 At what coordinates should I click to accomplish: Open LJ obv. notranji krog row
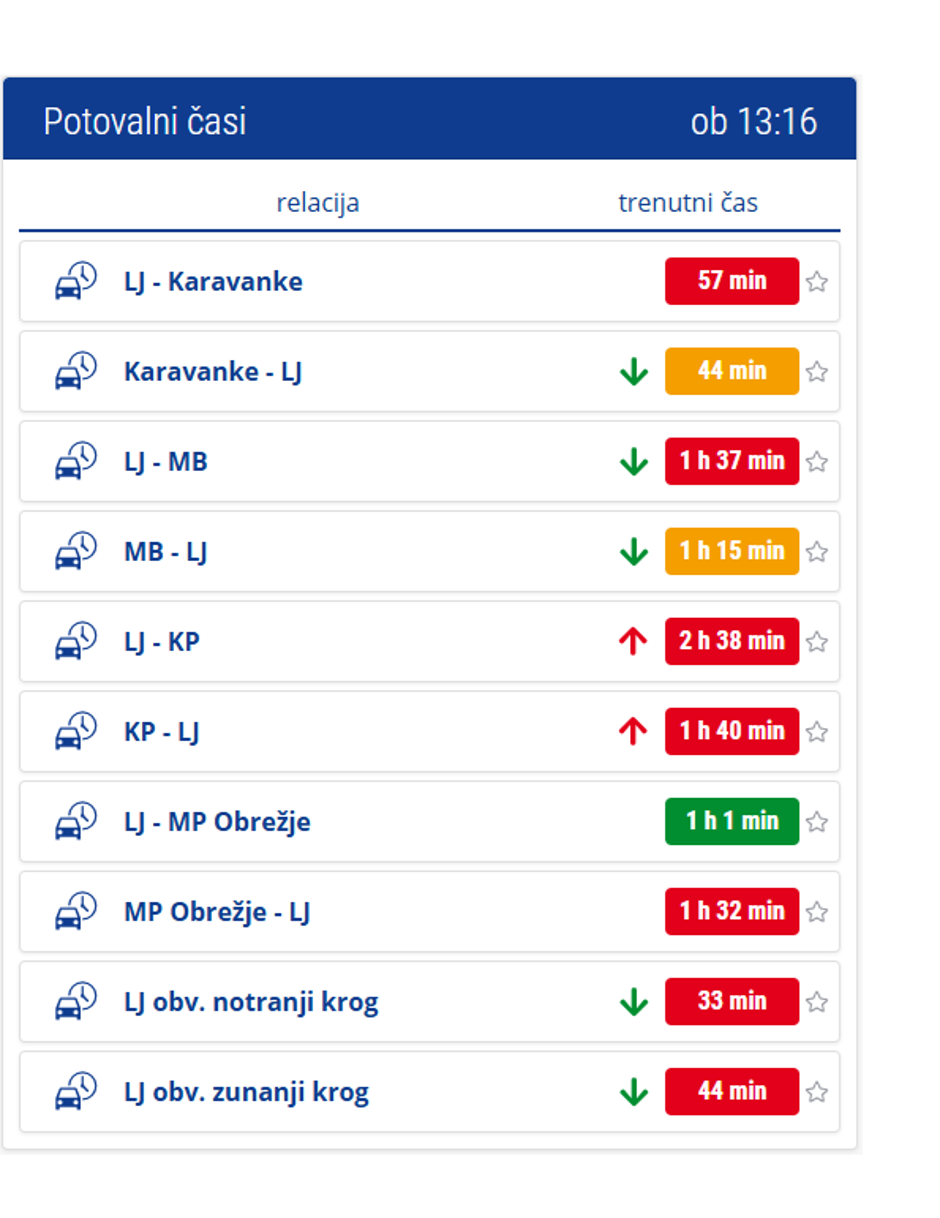[x=251, y=1002]
